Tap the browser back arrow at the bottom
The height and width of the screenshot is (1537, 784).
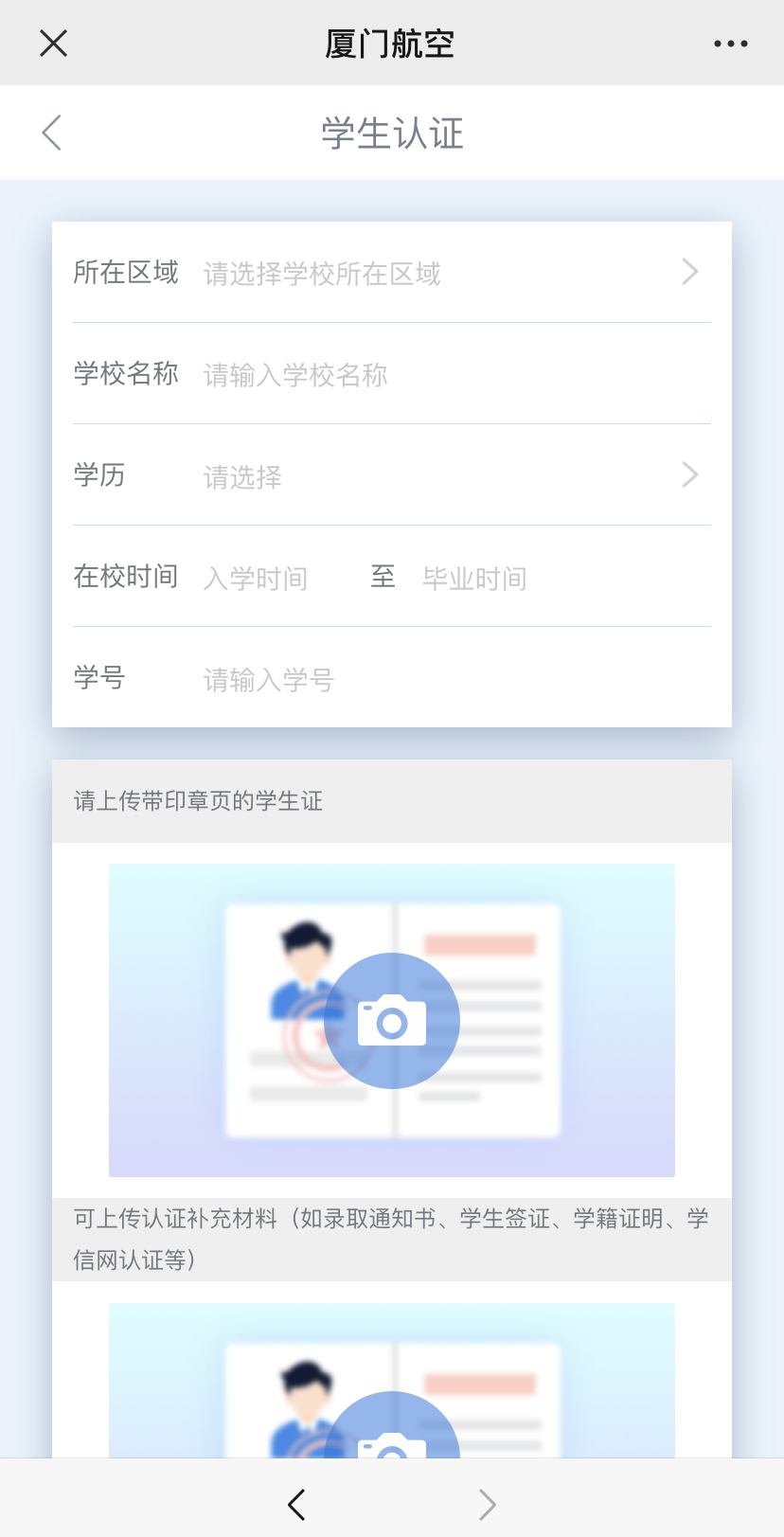(296, 1504)
